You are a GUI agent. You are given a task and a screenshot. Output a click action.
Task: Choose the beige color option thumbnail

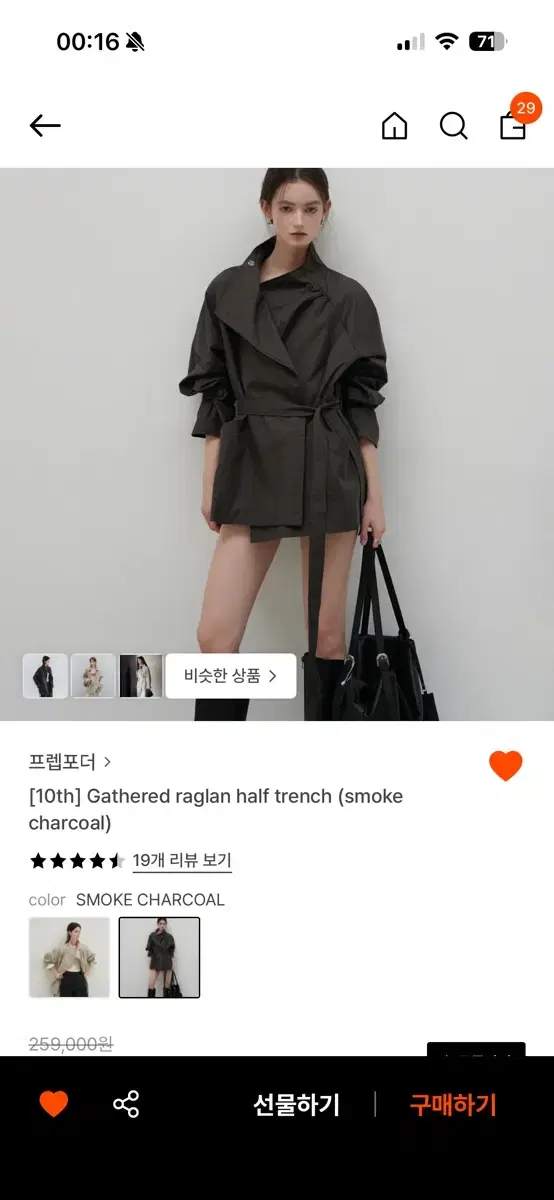[x=69, y=957]
